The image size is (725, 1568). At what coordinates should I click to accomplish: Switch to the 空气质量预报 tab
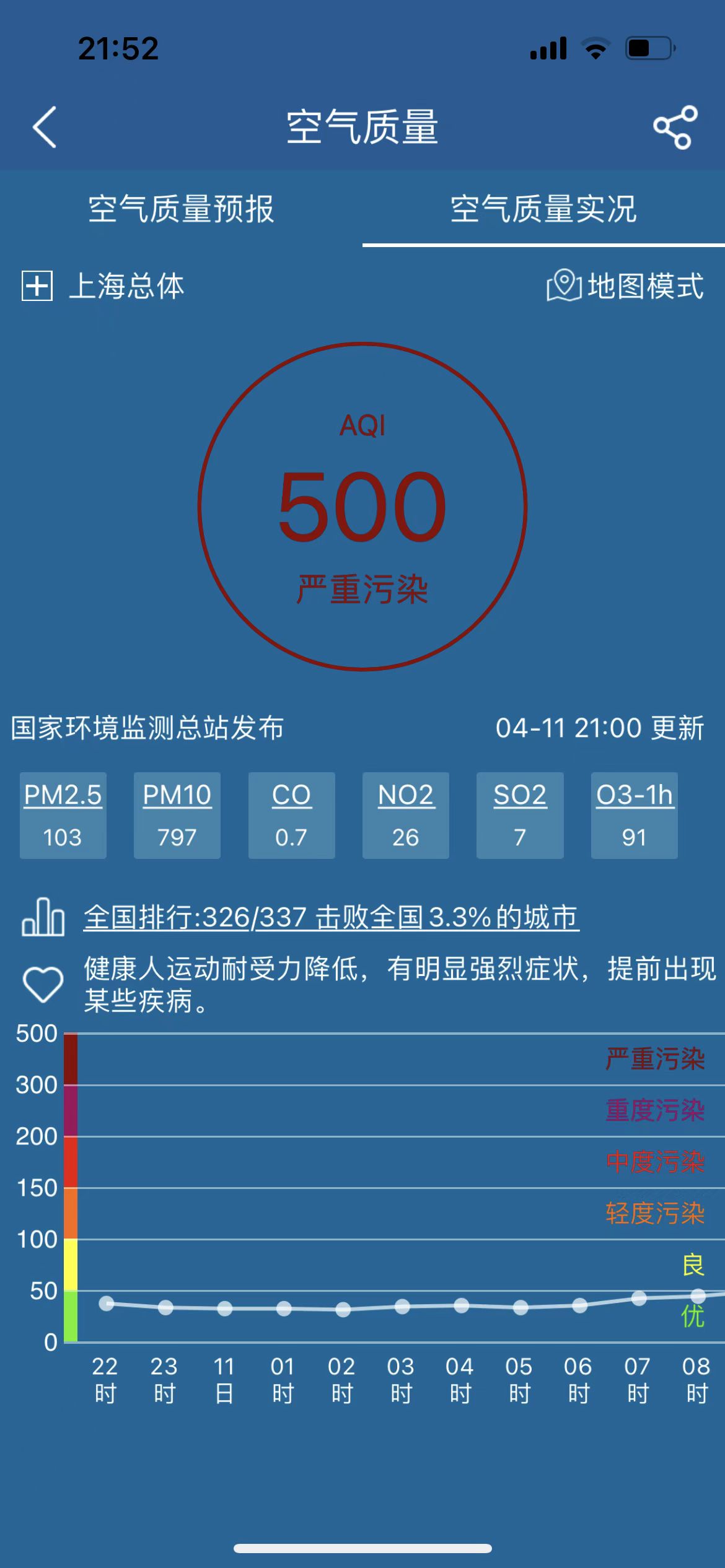pos(181,209)
